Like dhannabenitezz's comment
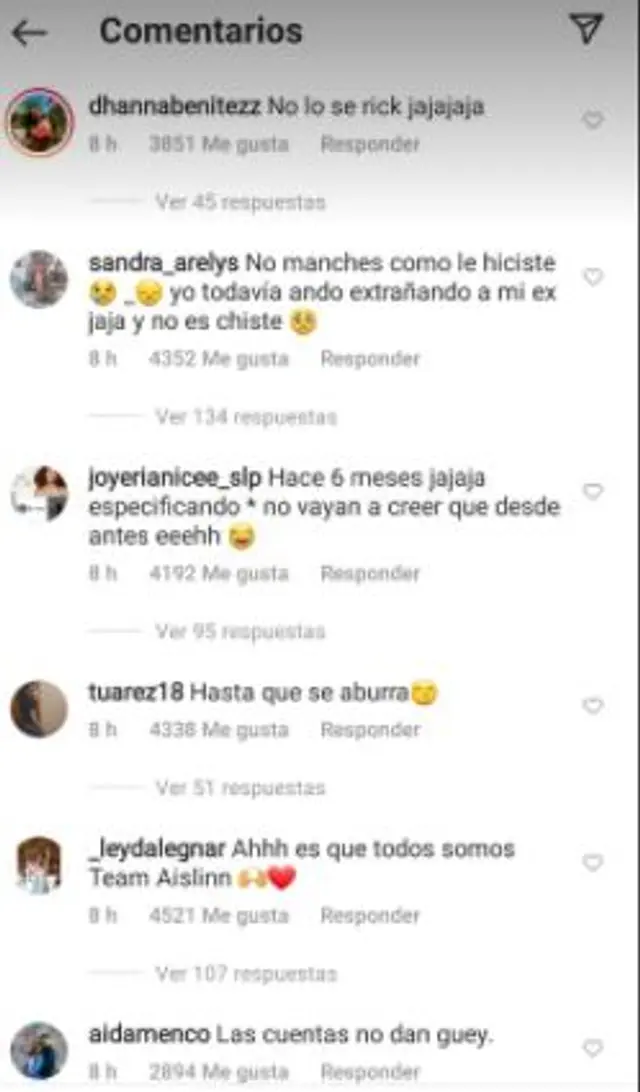The image size is (640, 1092). [593, 121]
